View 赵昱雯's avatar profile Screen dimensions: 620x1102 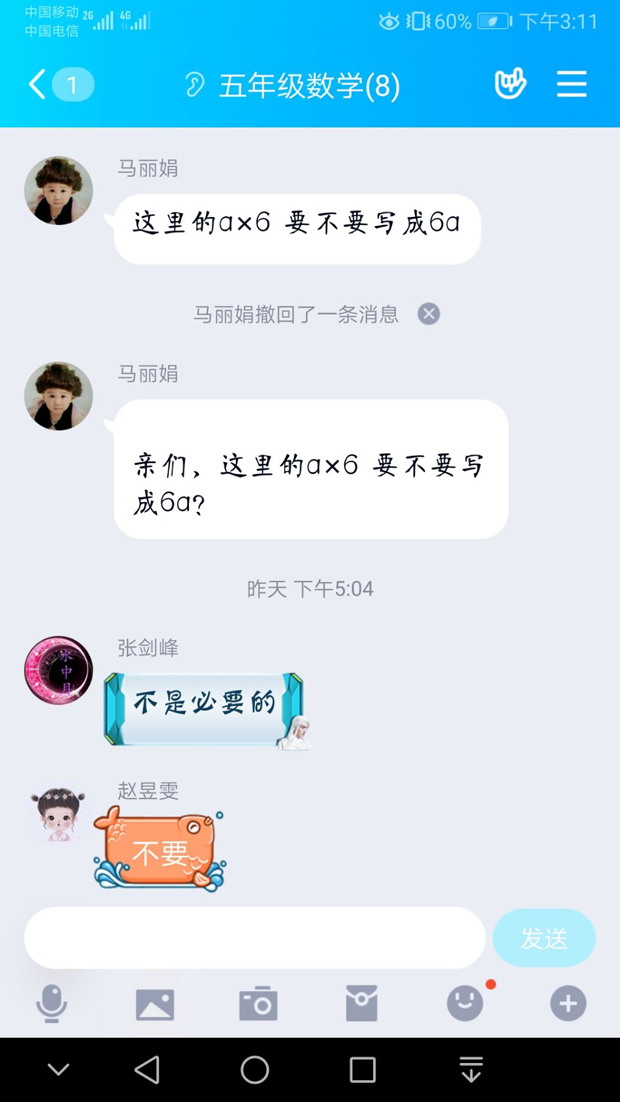click(58, 815)
